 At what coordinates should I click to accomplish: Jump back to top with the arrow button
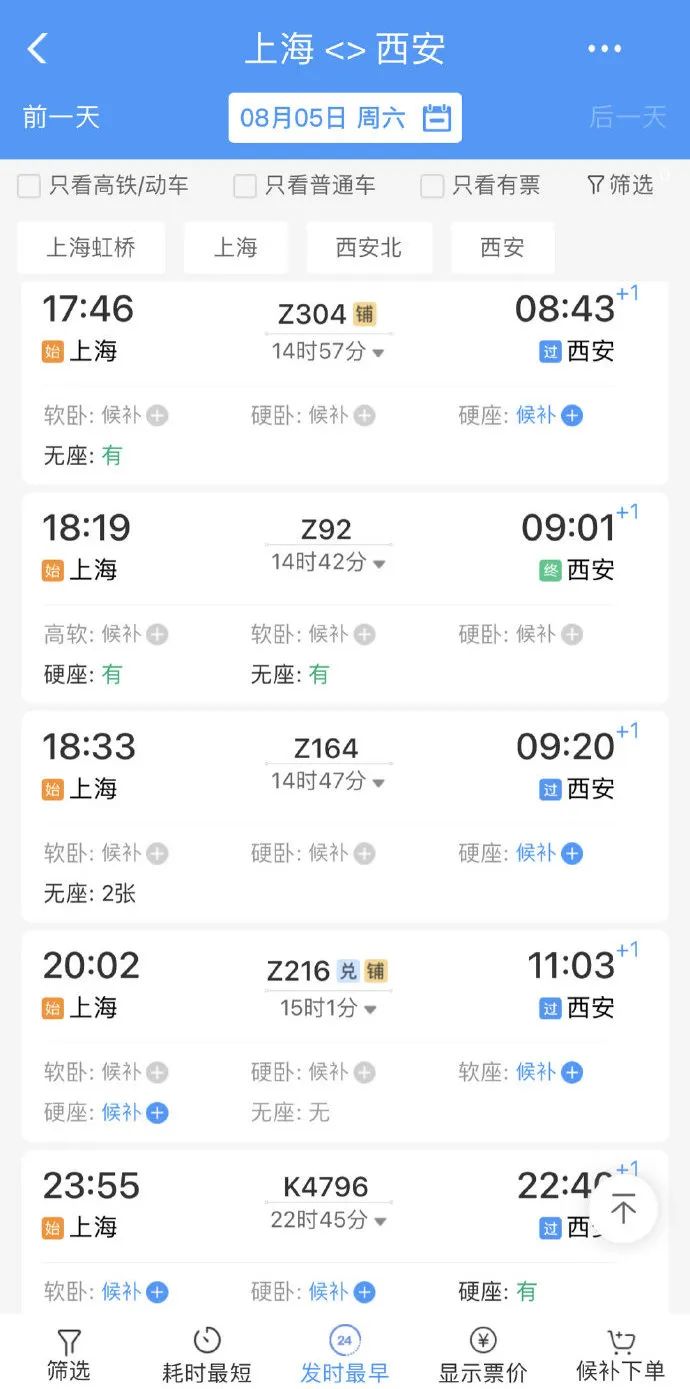(x=623, y=1210)
